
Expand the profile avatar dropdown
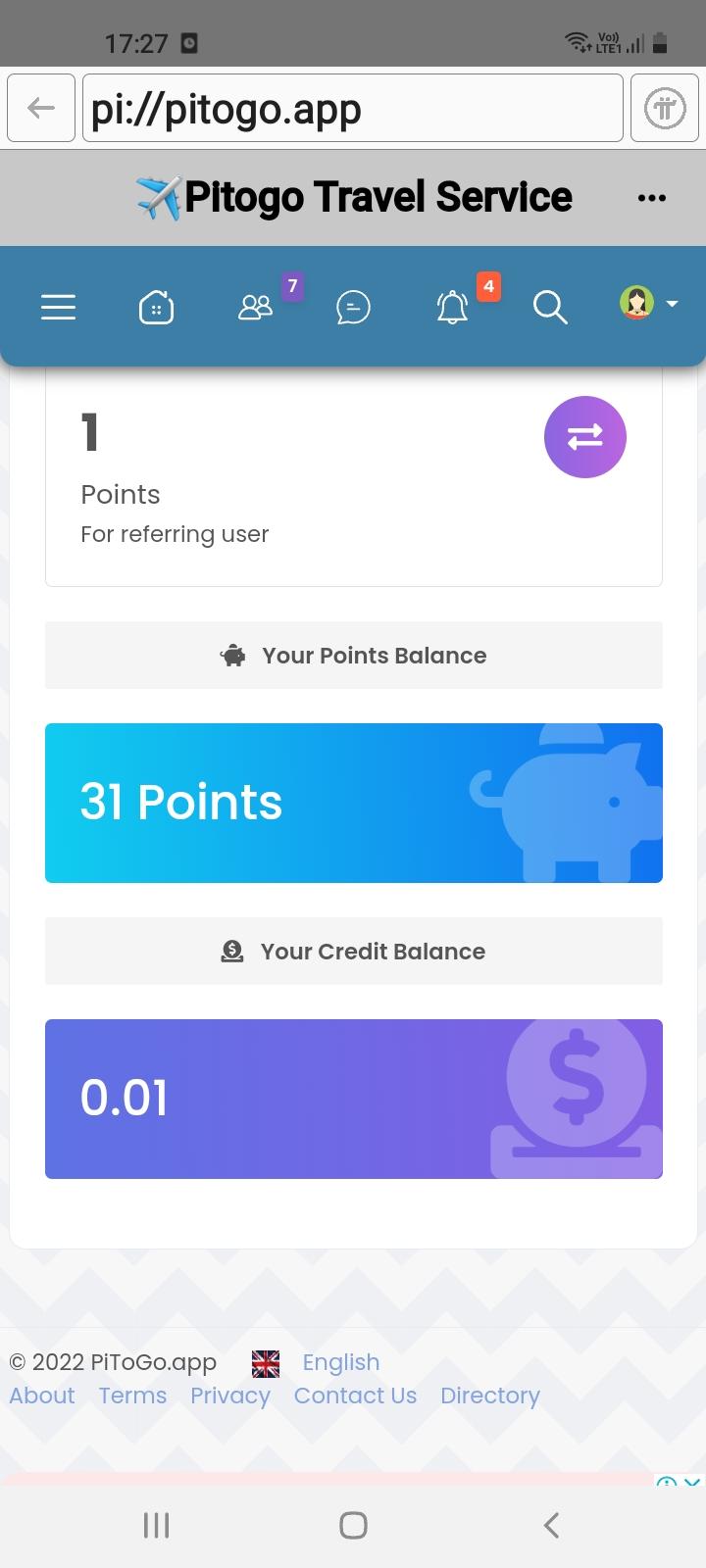point(648,304)
